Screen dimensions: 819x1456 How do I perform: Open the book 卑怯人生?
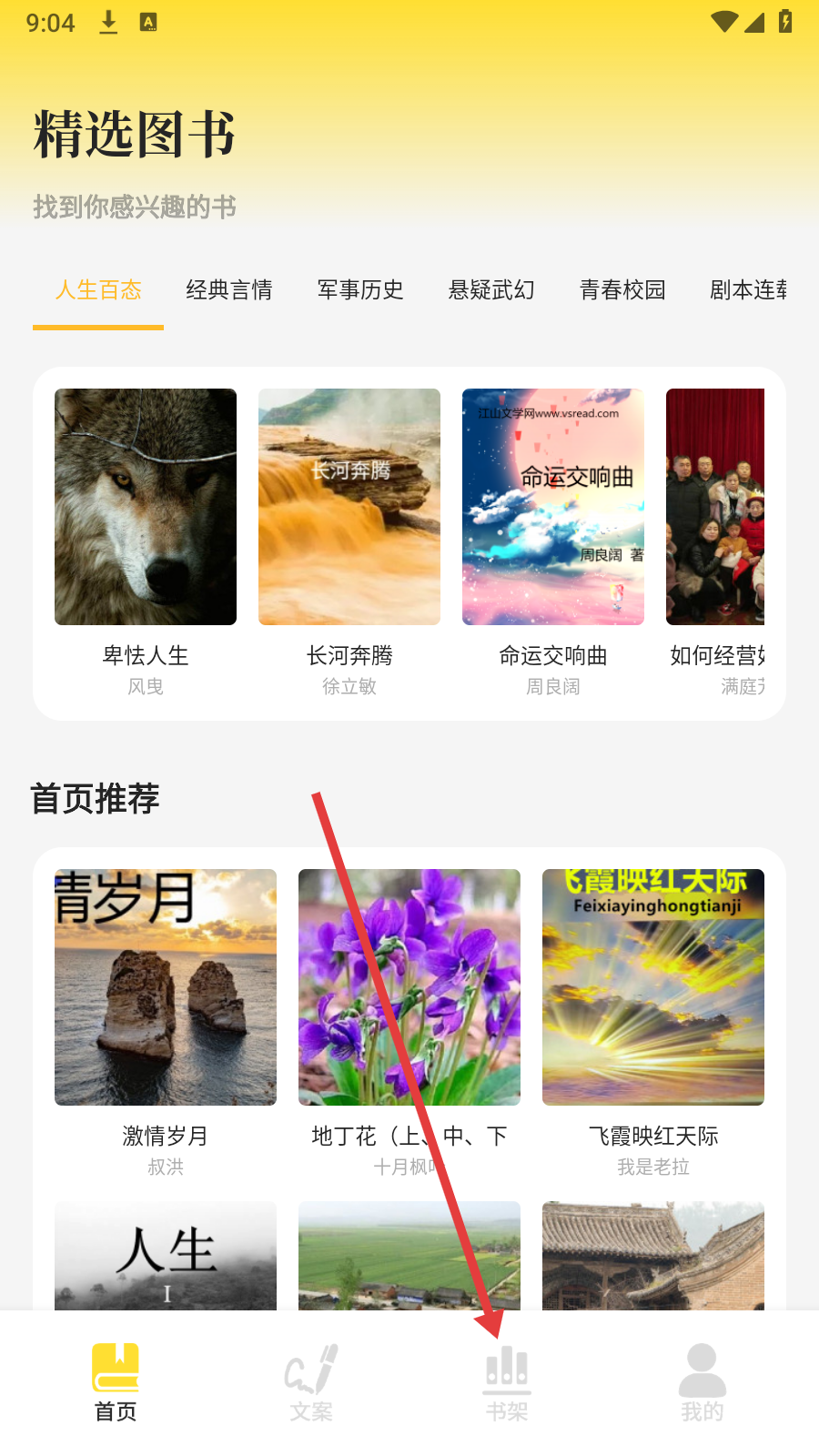pyautogui.click(x=146, y=507)
